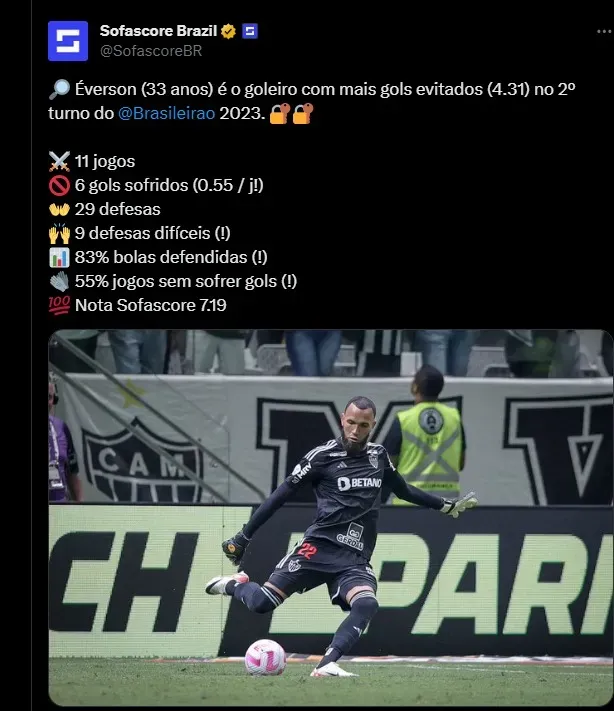Open the Sofascore Brazil account name
This screenshot has height=711, width=614.
coord(158,31)
